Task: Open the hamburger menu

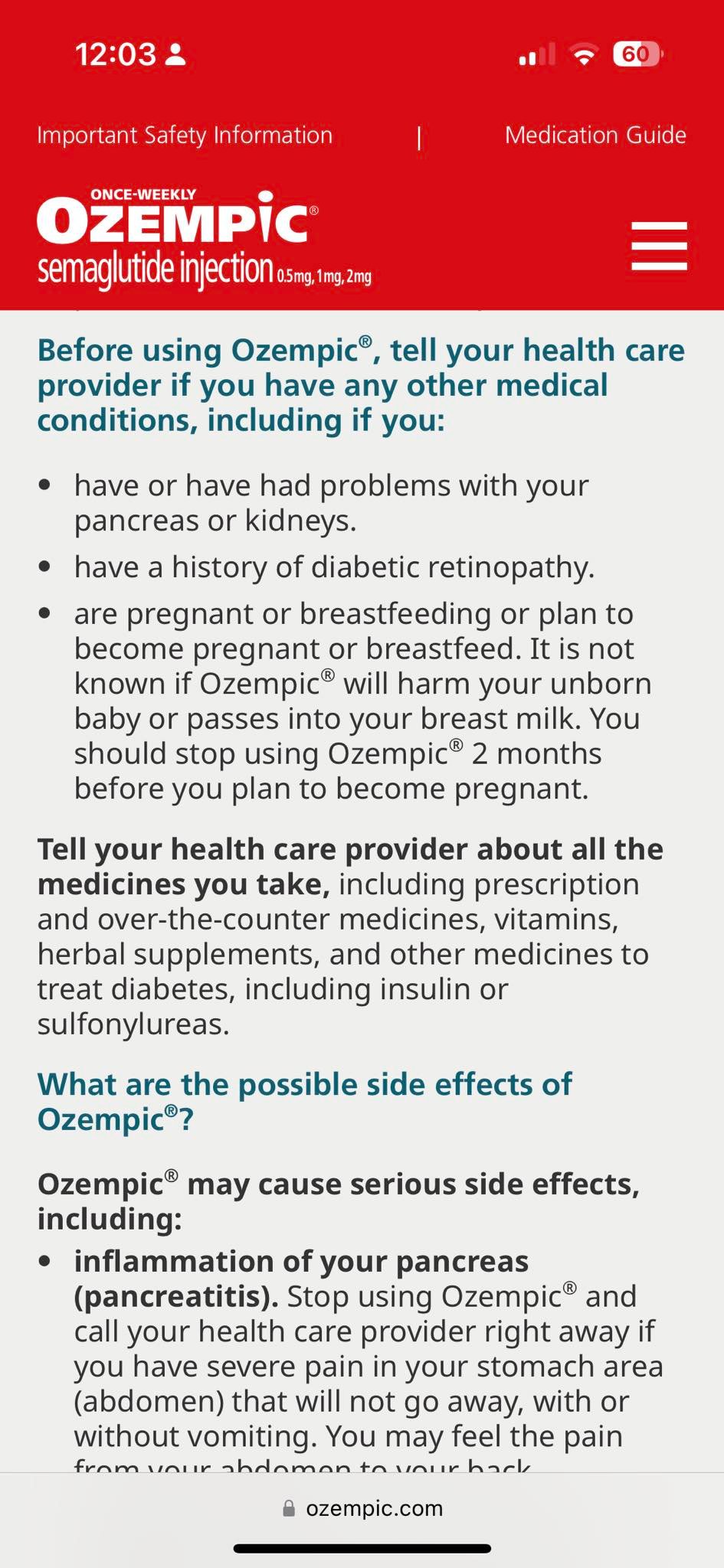Action: coord(659,247)
